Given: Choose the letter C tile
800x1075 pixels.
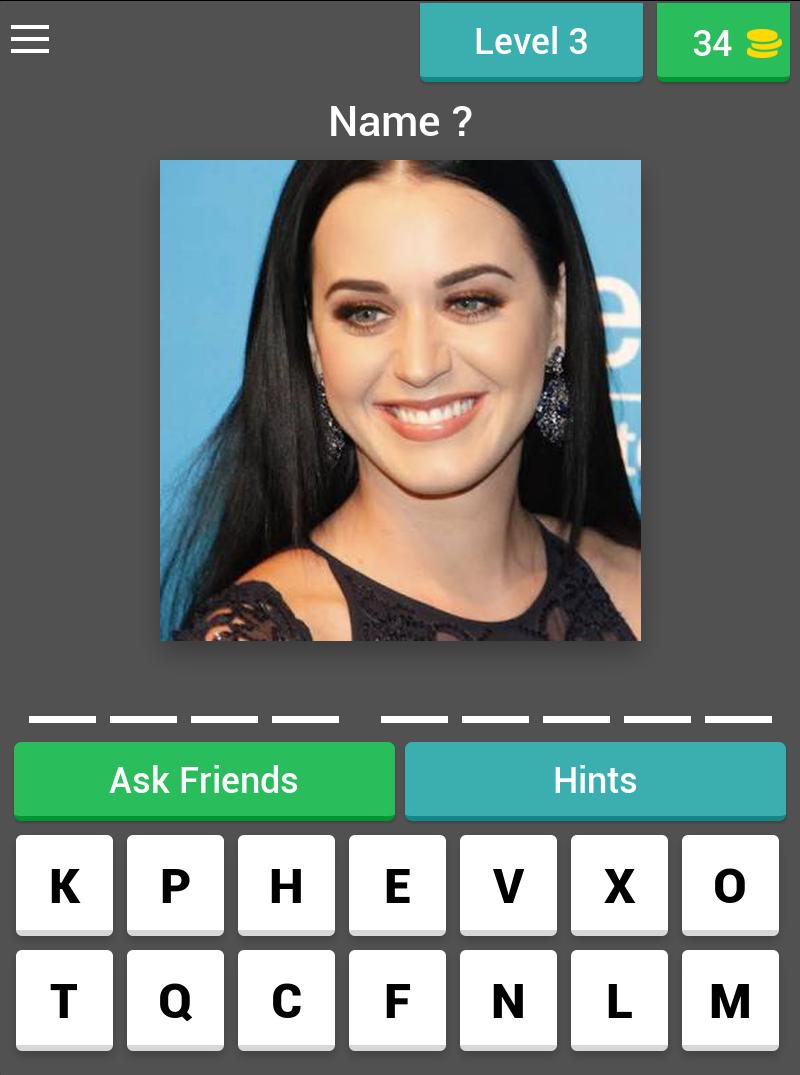Looking at the screenshot, I should pyautogui.click(x=286, y=1000).
